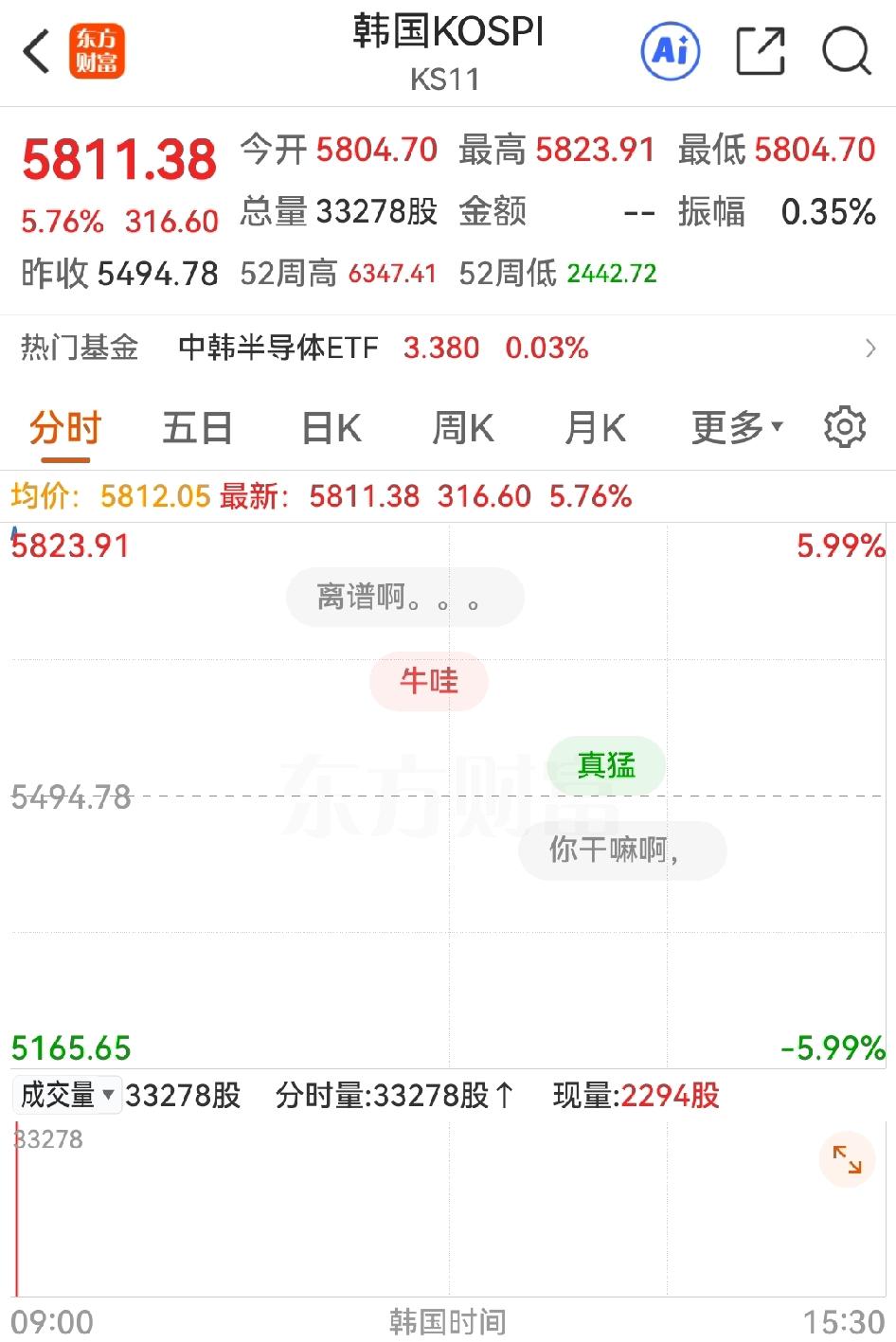Screen dimensions: 896x1342
Task: Tap the back arrow to exit
Action: pos(35,52)
